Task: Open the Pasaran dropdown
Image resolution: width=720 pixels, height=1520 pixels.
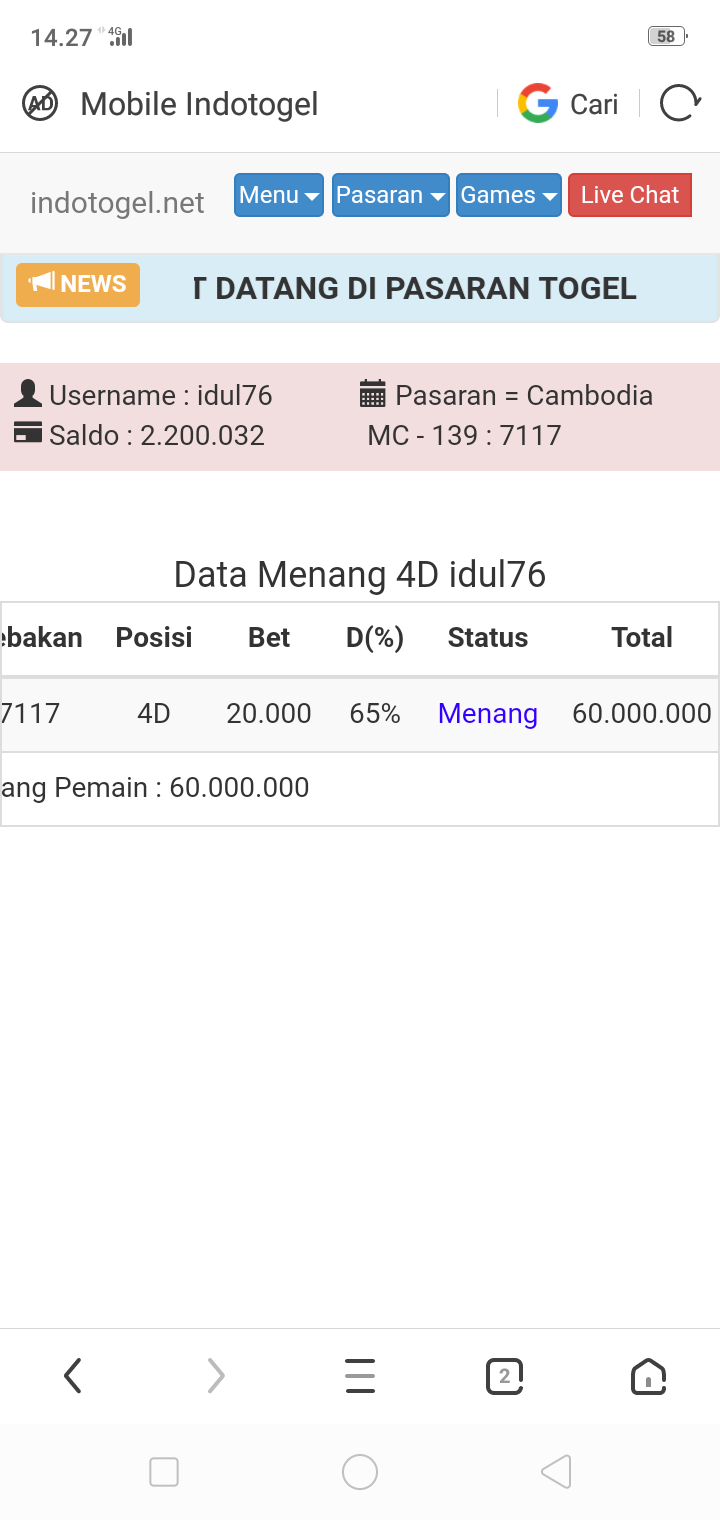Action: [x=391, y=195]
